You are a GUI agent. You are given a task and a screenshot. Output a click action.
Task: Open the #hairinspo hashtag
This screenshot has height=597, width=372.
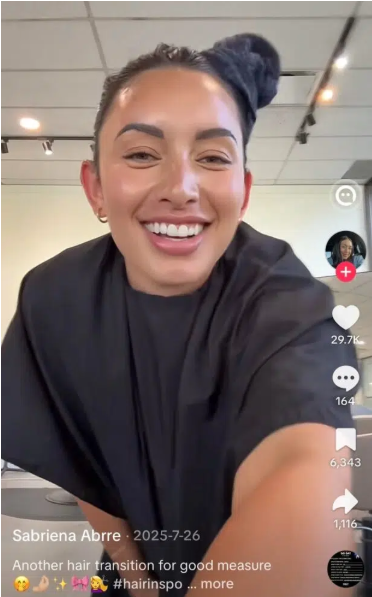(147, 584)
